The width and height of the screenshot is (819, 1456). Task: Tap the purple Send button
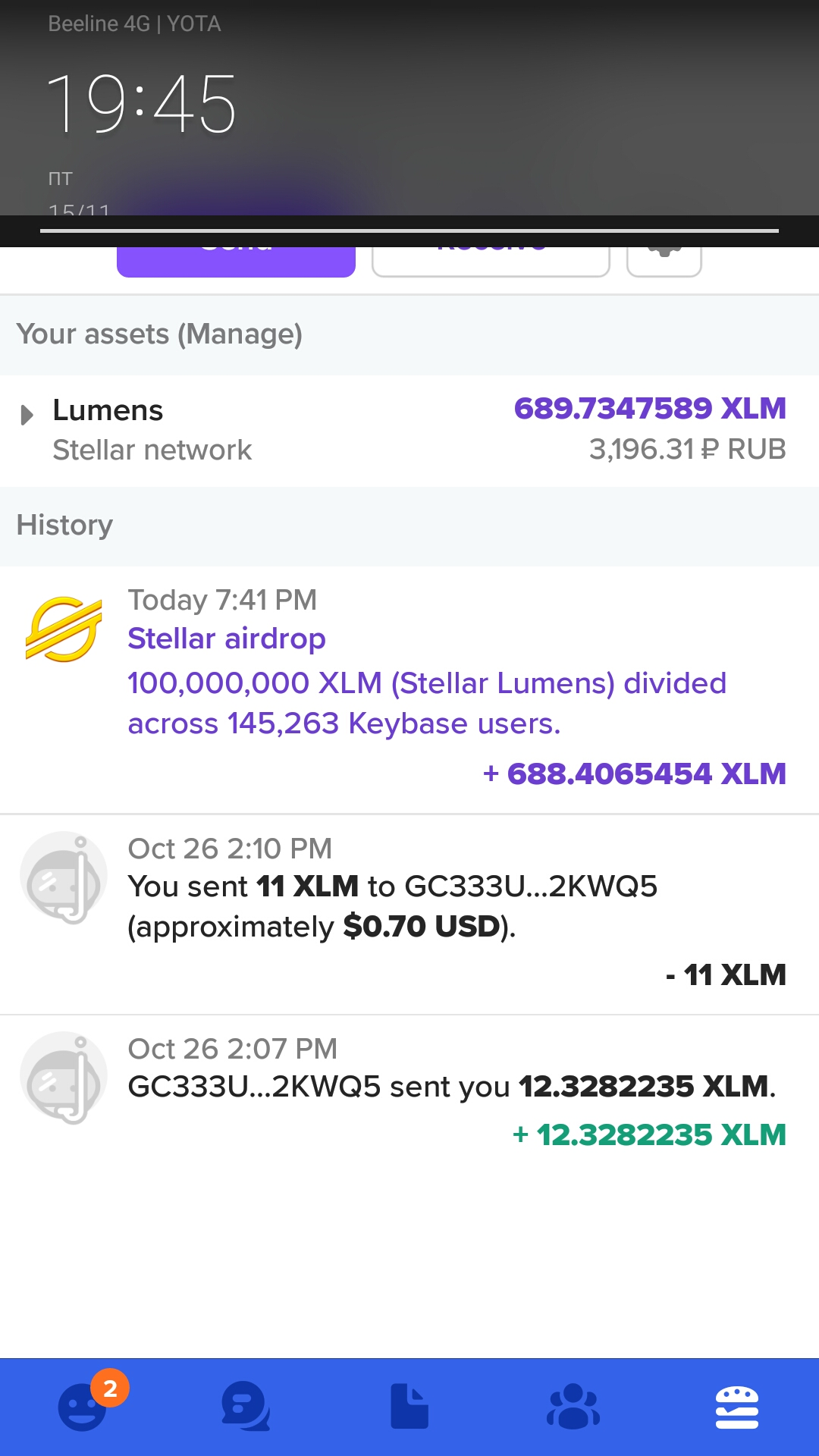click(236, 262)
